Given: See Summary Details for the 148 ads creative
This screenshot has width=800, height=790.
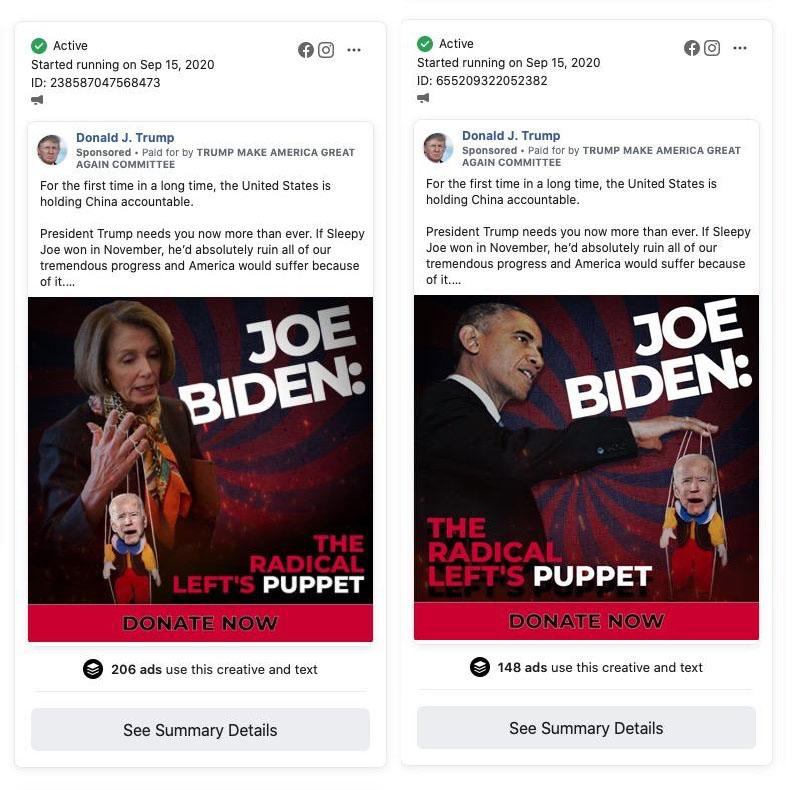Looking at the screenshot, I should coord(586,728).
